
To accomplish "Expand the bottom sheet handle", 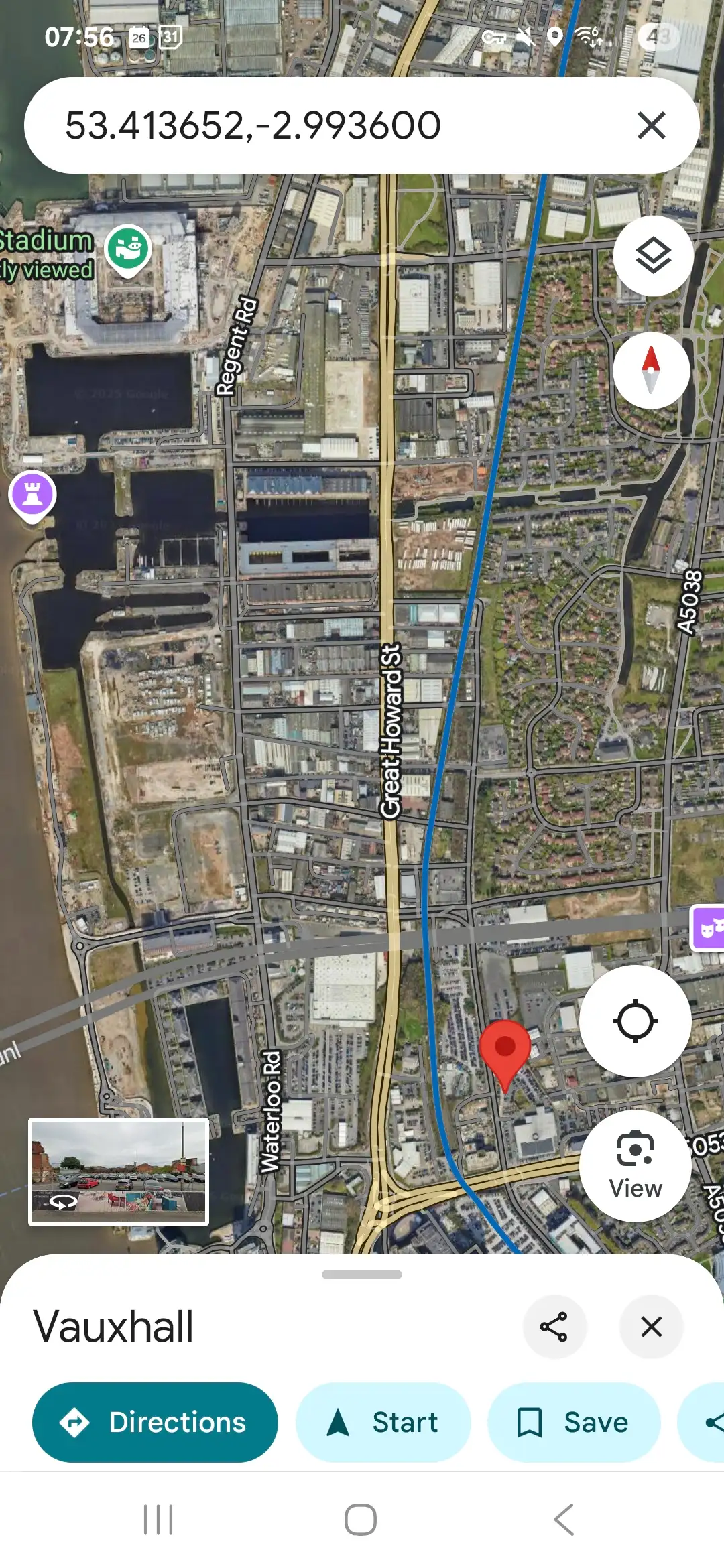I will click(362, 1275).
